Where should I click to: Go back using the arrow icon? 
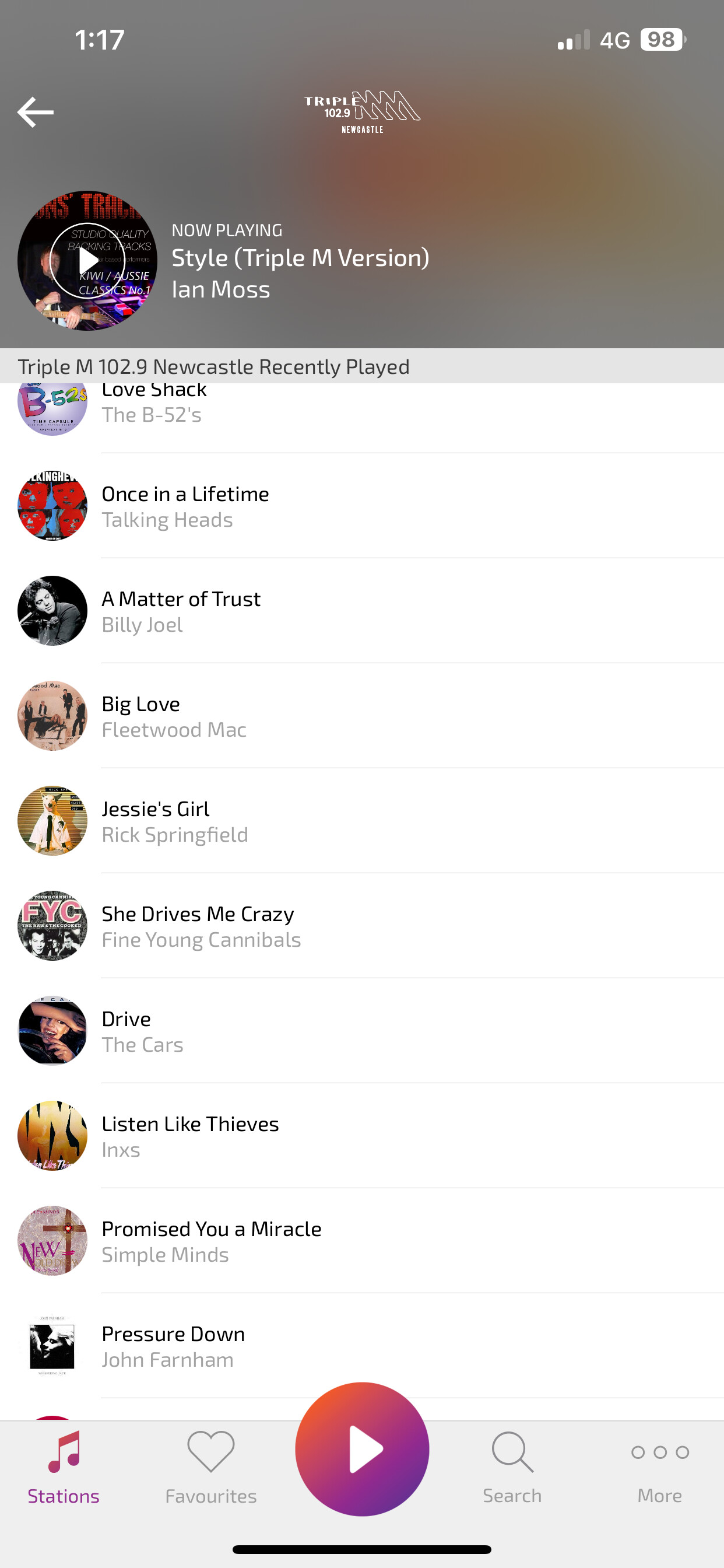pos(36,112)
